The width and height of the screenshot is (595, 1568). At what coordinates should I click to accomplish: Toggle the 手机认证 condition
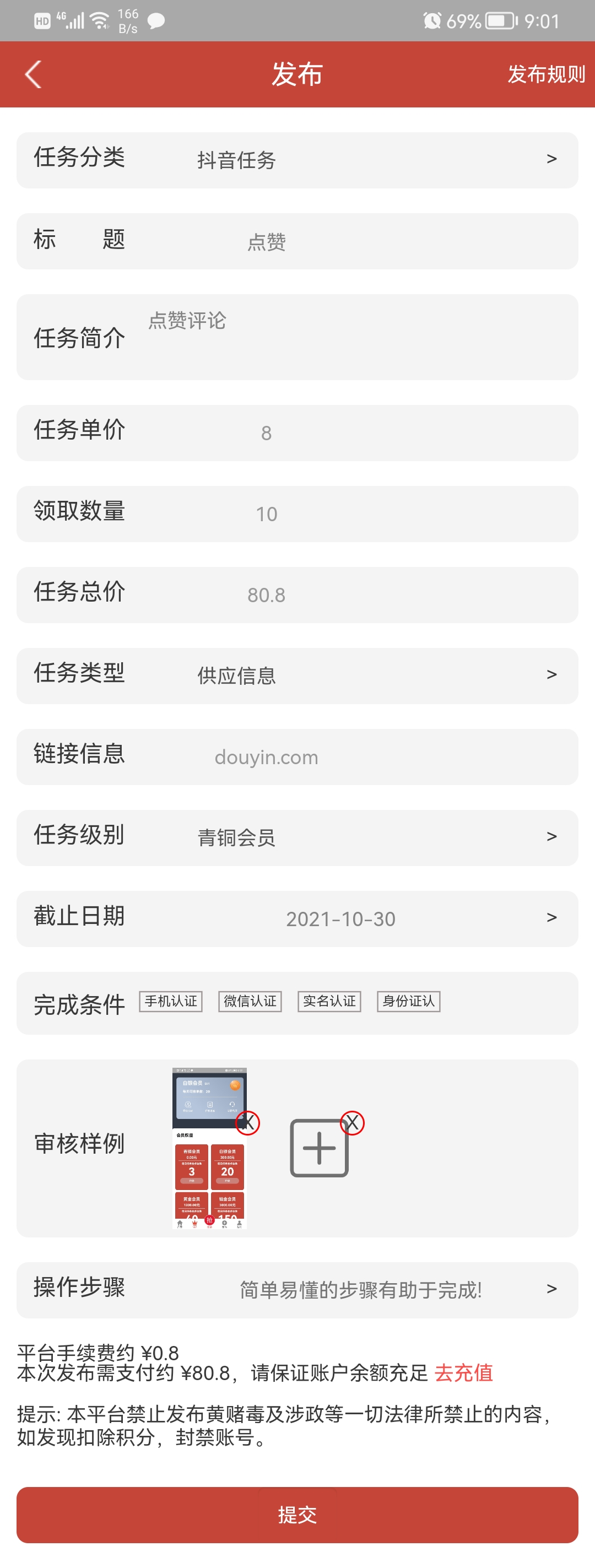click(x=171, y=1001)
